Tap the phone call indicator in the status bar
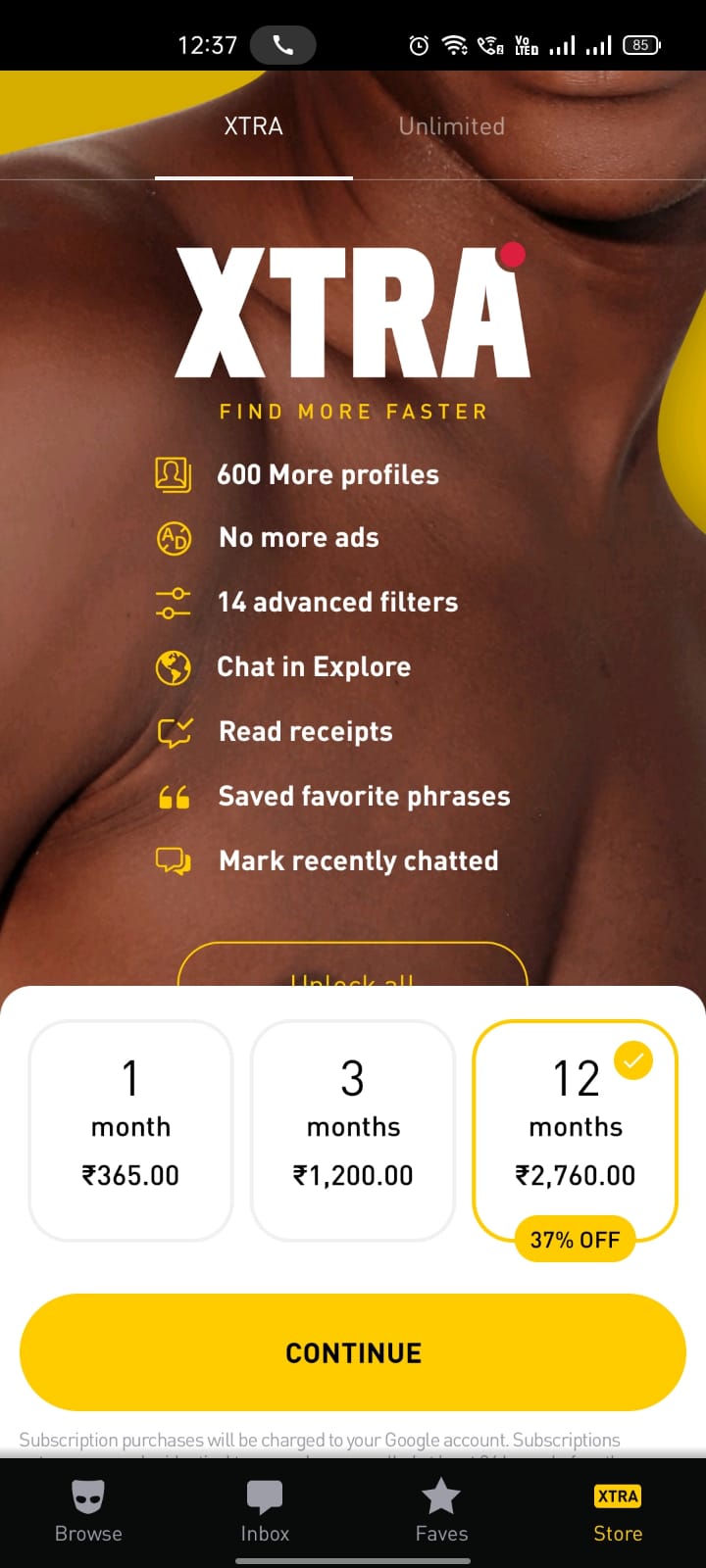 tap(282, 44)
